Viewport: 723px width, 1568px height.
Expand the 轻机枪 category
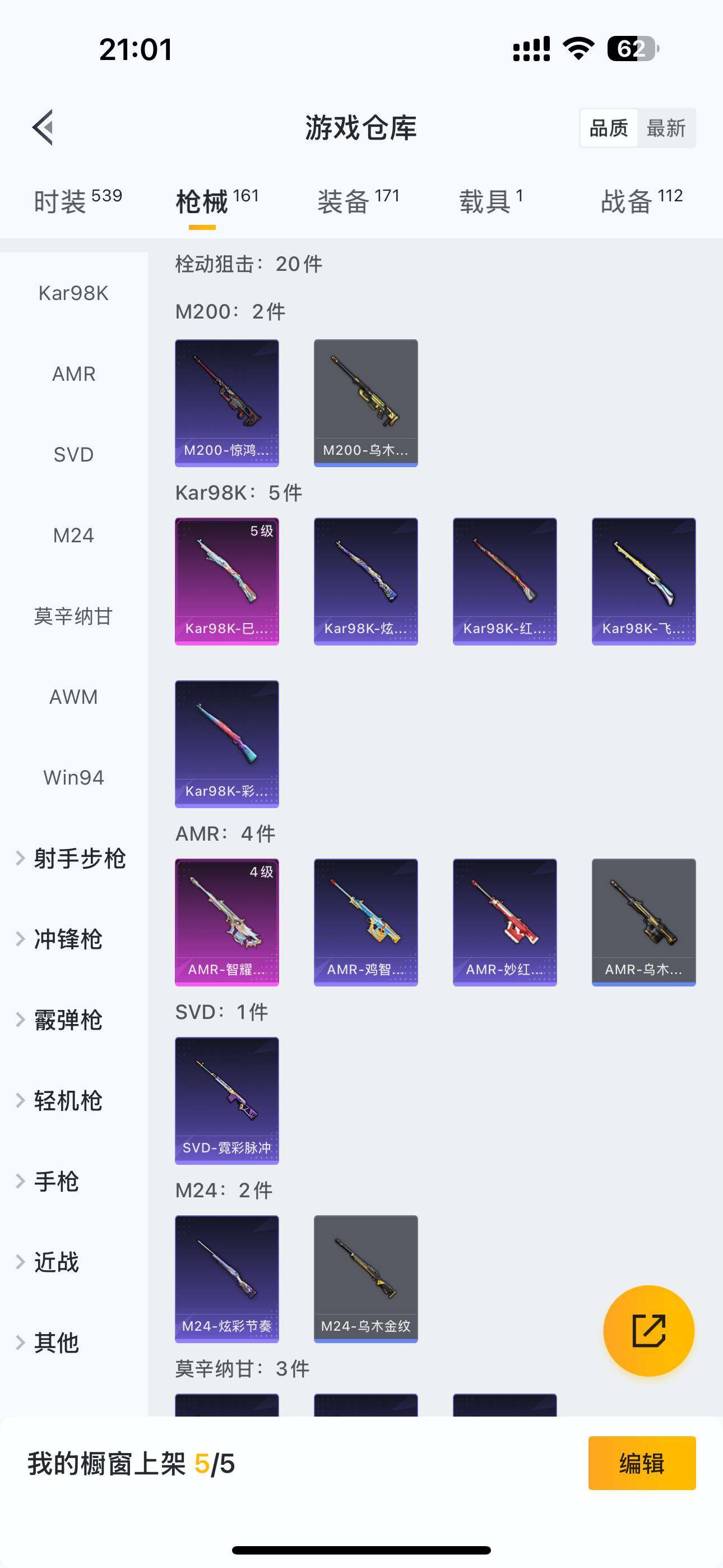pos(67,1100)
